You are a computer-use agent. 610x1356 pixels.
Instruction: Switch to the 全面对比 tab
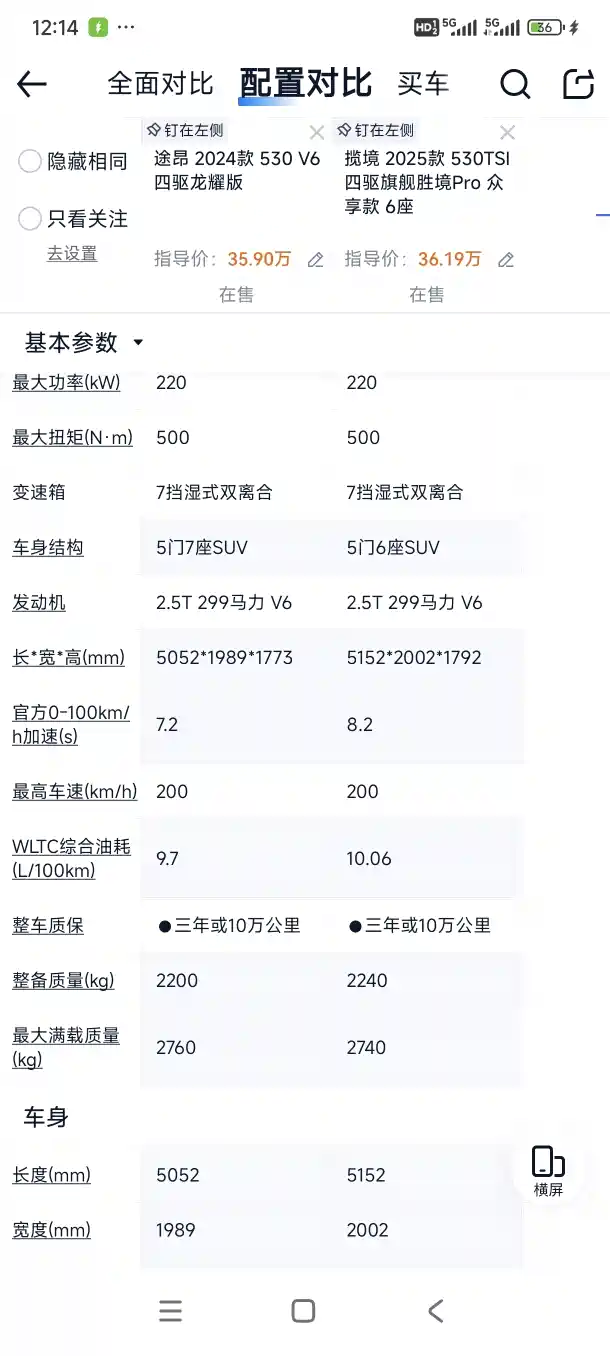[160, 84]
